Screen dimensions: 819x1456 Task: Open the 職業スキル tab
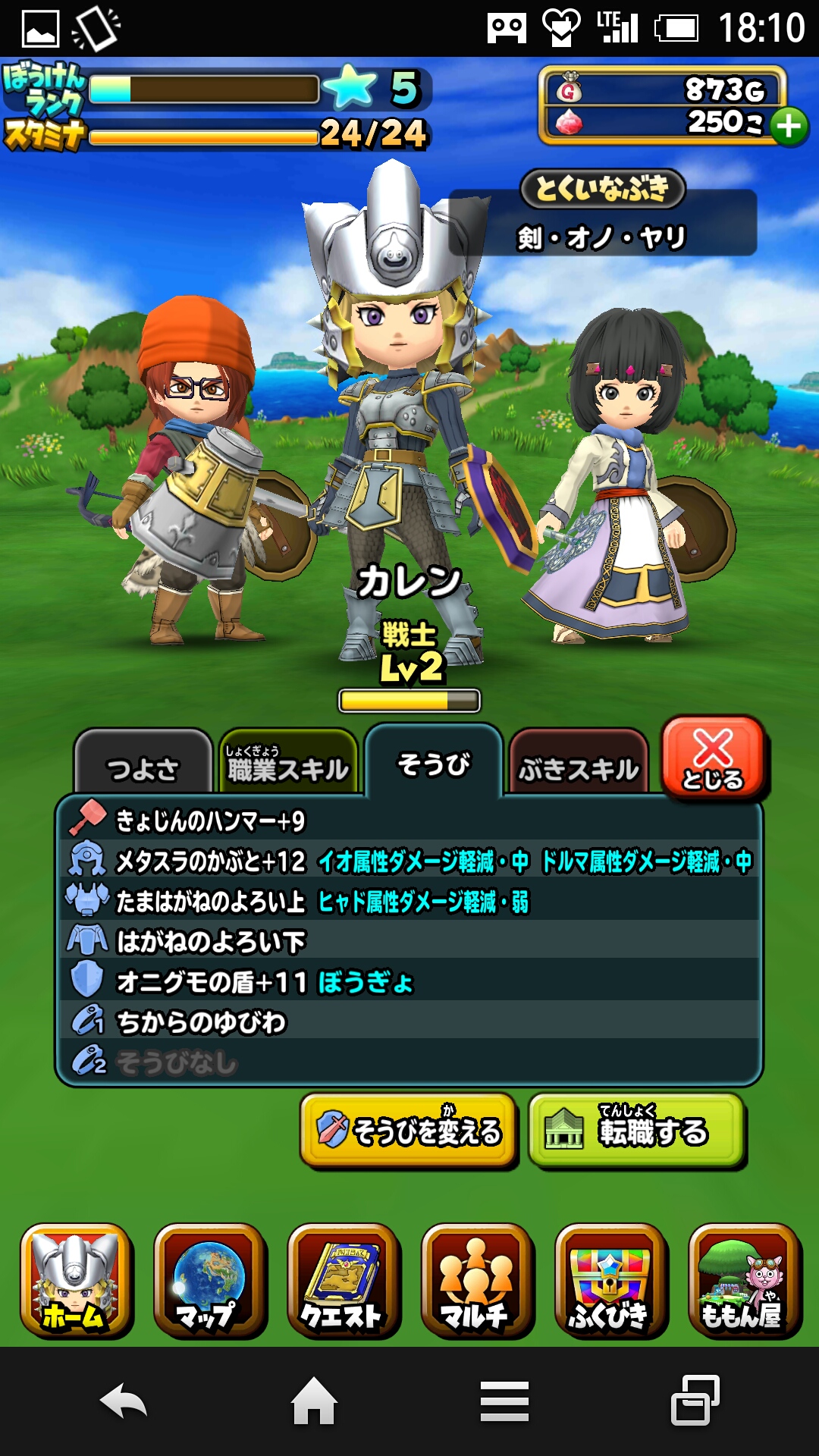pos(288,764)
